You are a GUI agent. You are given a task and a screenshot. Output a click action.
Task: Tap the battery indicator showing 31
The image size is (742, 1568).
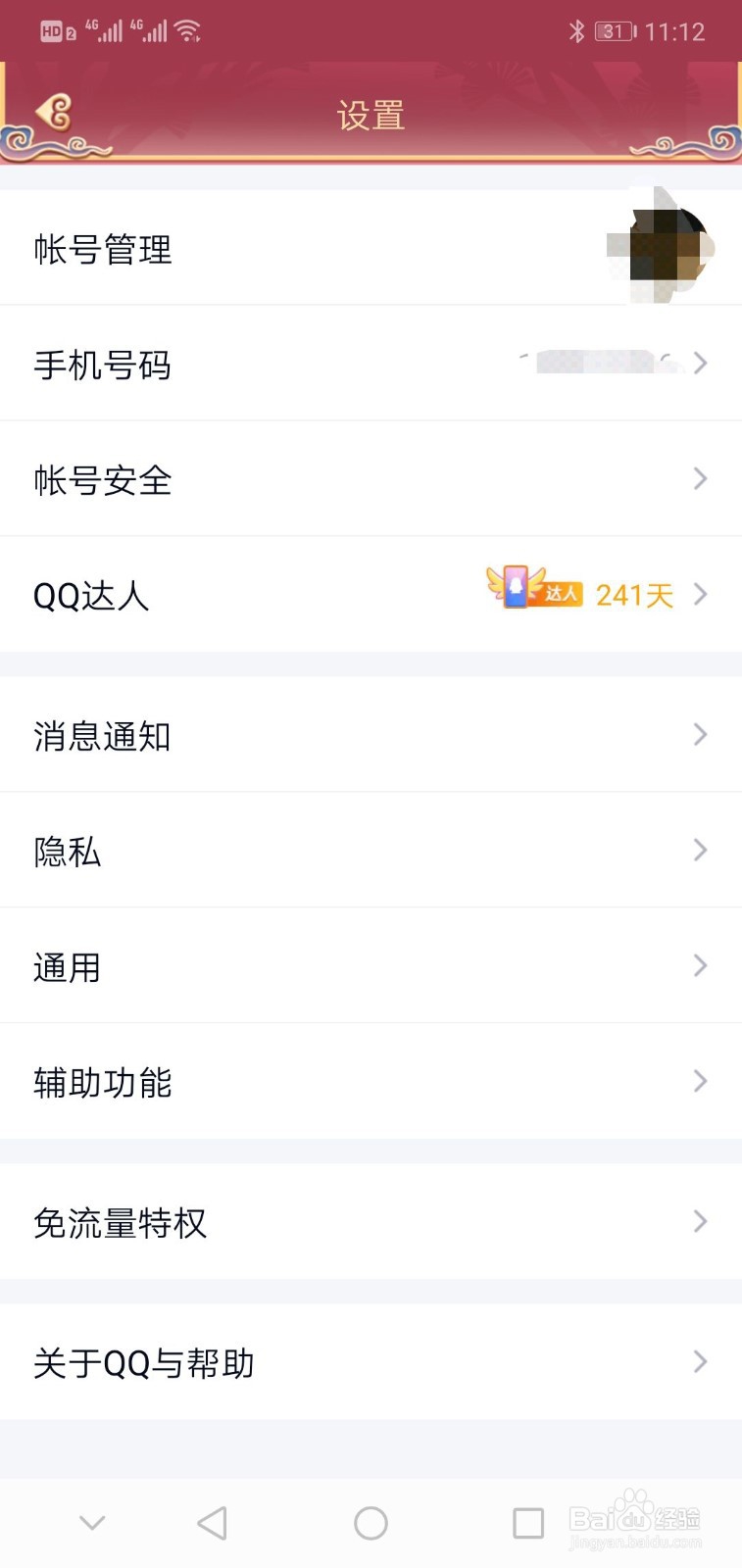[615, 30]
